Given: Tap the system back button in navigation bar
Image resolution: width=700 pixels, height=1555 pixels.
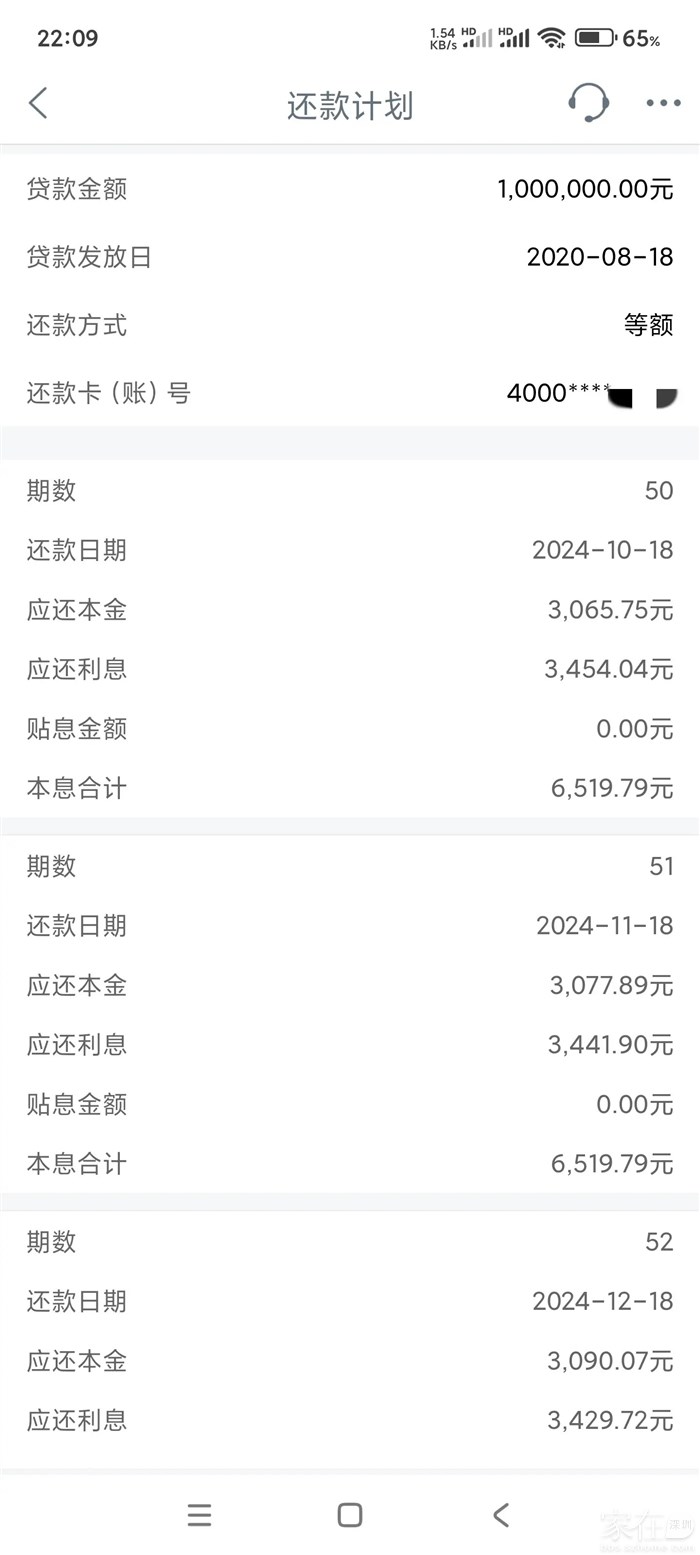Looking at the screenshot, I should click(x=501, y=1515).
